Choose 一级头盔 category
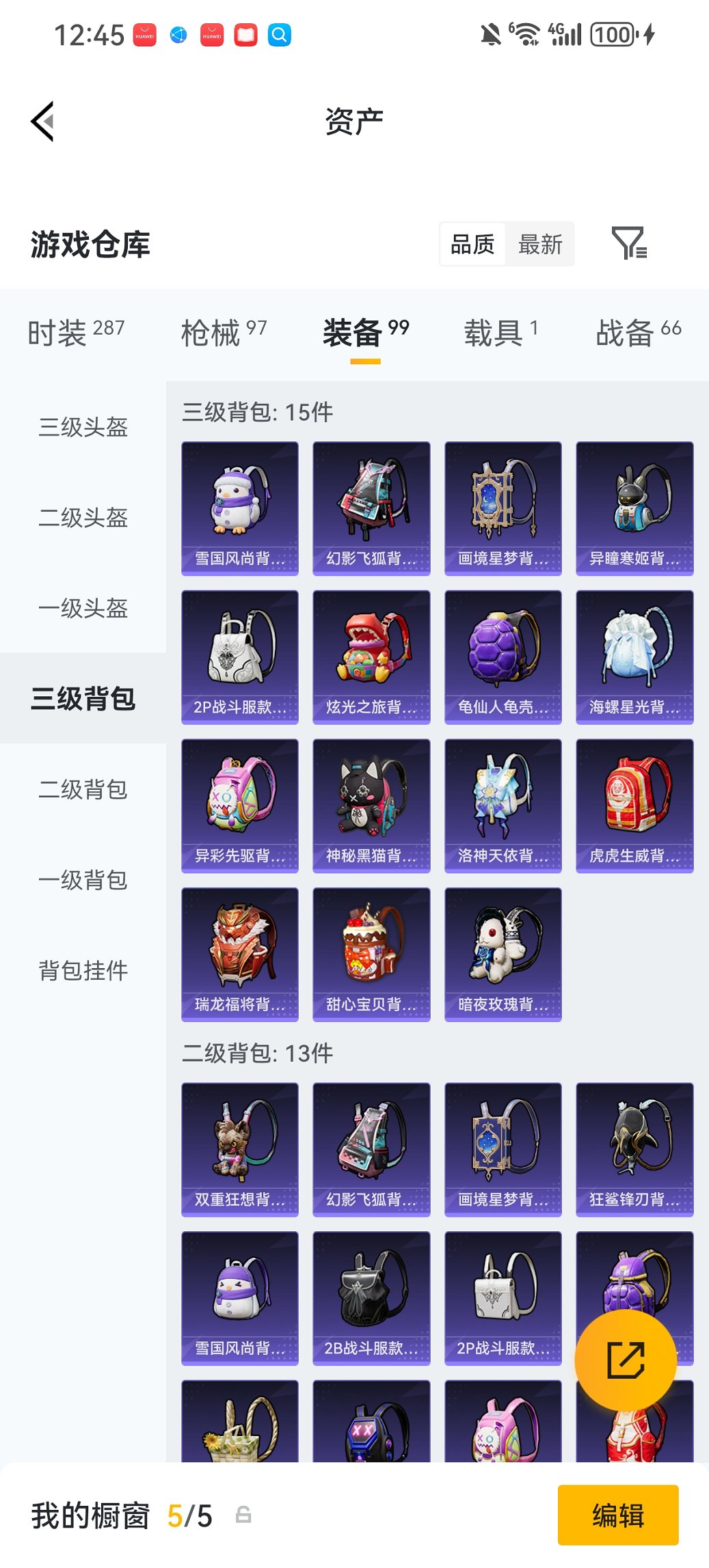The width and height of the screenshot is (709, 1568). pyautogui.click(x=83, y=608)
